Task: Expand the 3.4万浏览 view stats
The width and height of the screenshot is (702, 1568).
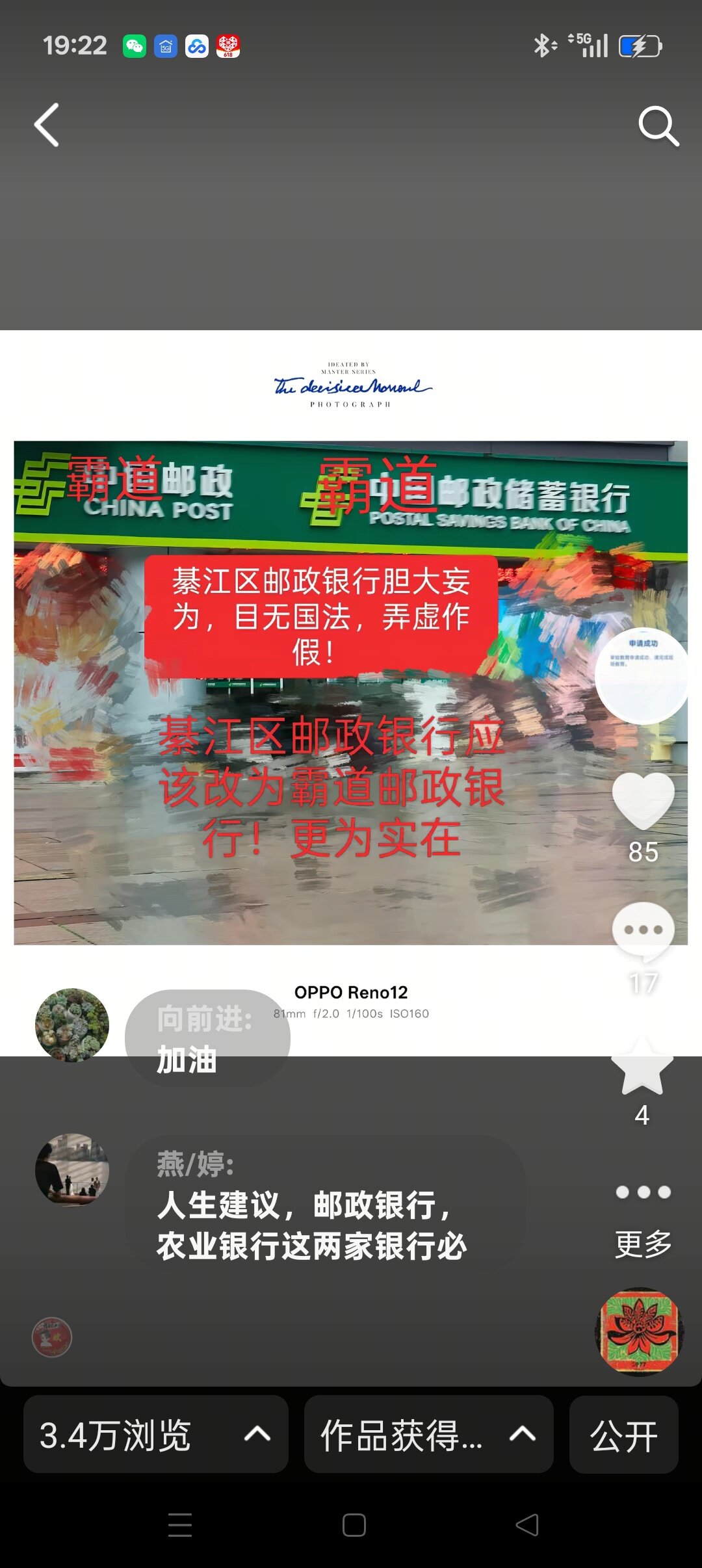Action: [155, 1434]
